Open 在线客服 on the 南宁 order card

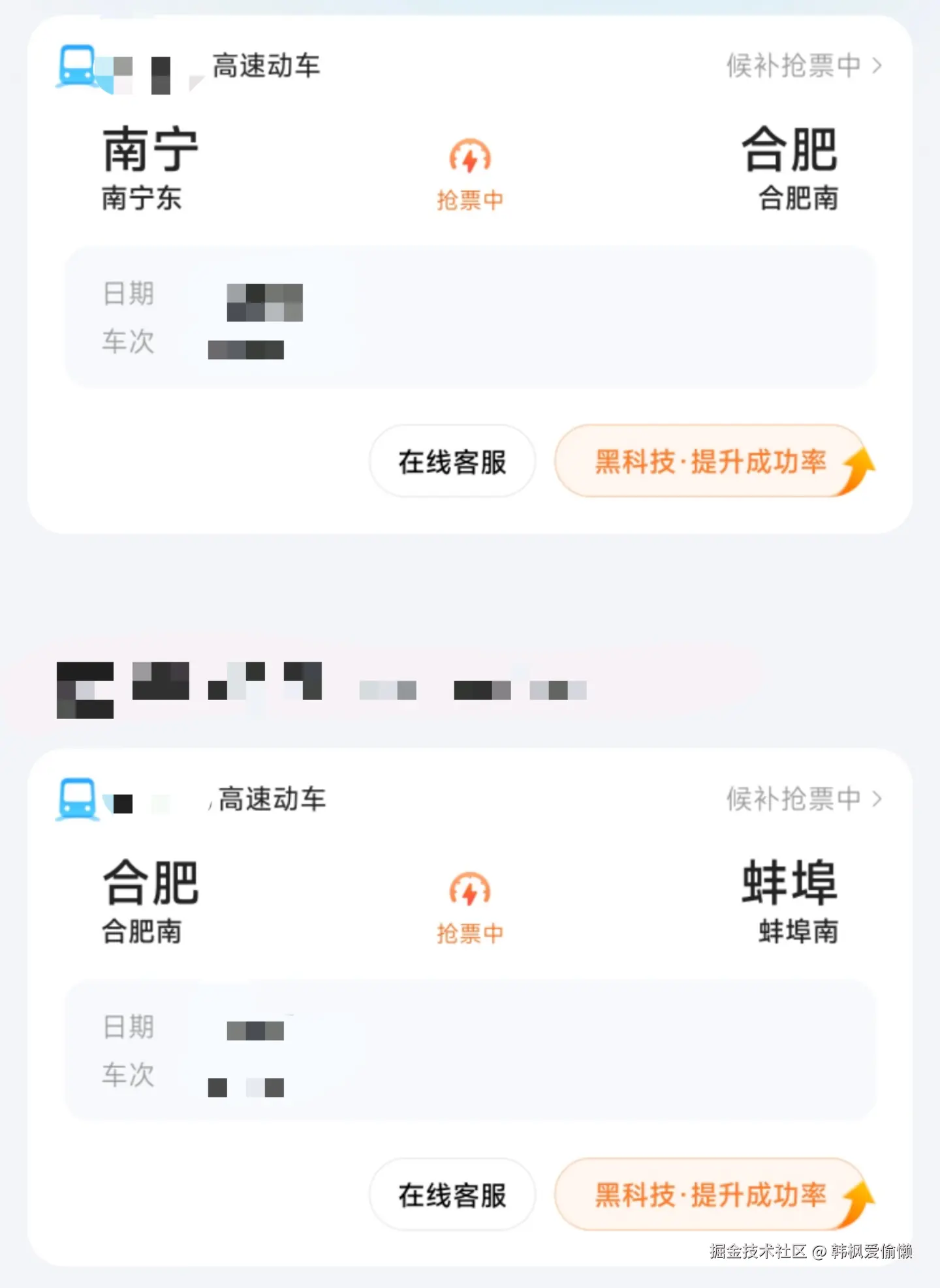tap(451, 461)
